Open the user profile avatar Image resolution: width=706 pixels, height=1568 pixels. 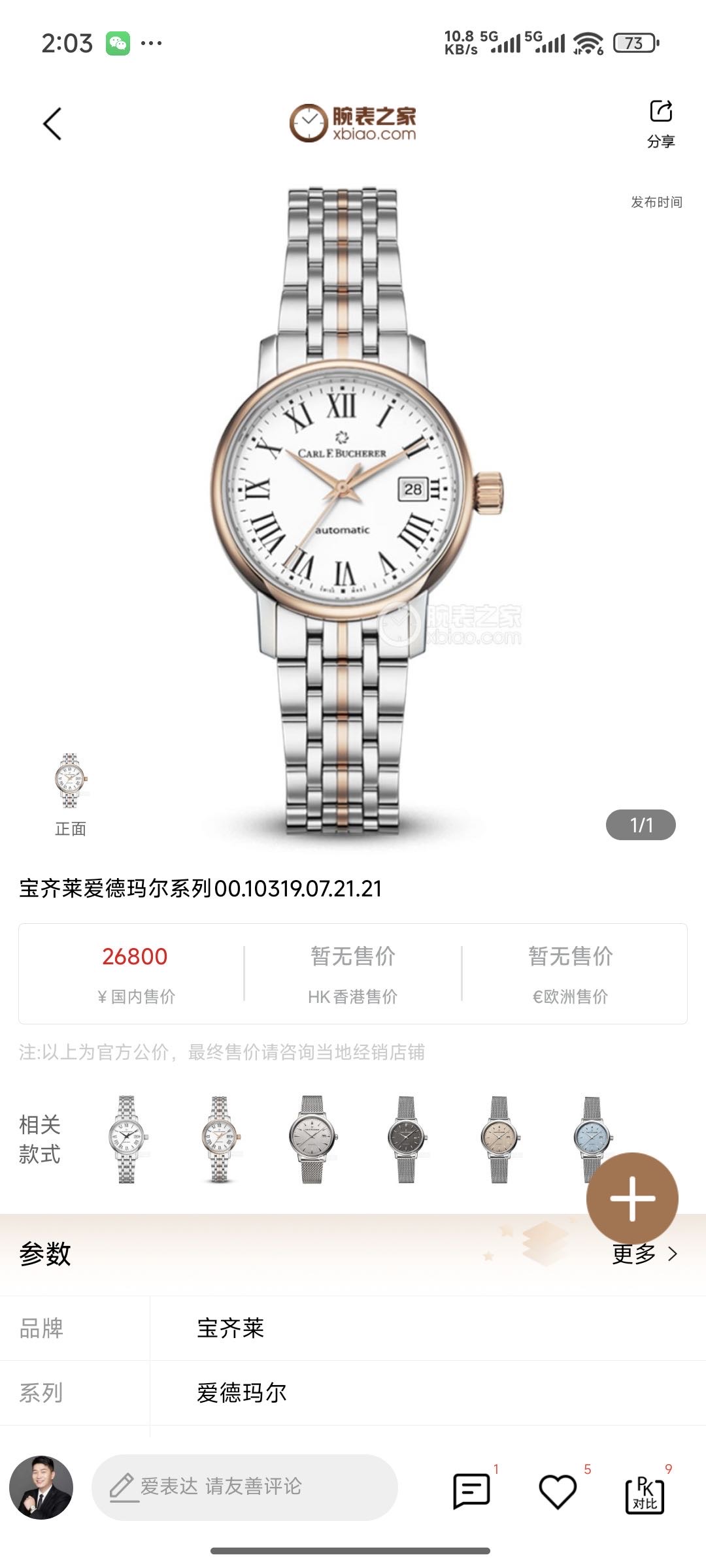pyautogui.click(x=41, y=1487)
